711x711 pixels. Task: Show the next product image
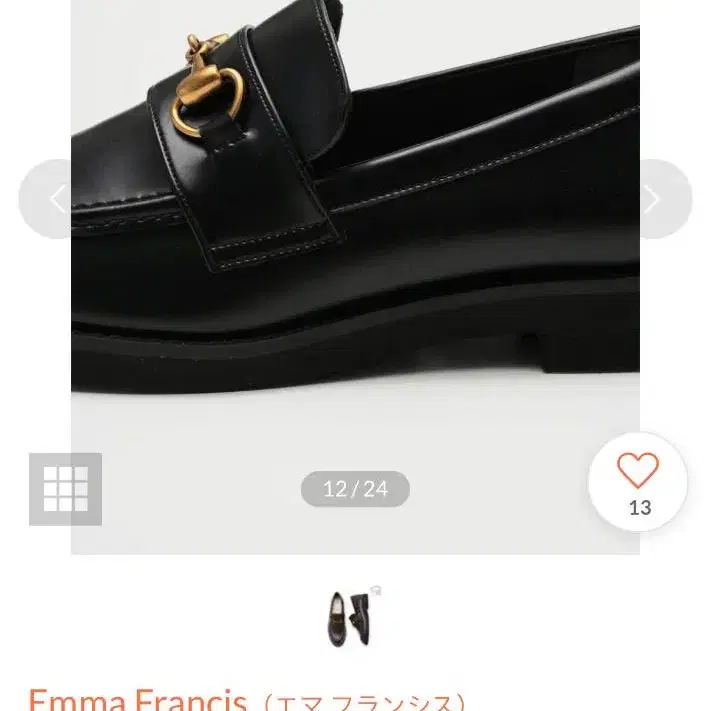pos(654,199)
